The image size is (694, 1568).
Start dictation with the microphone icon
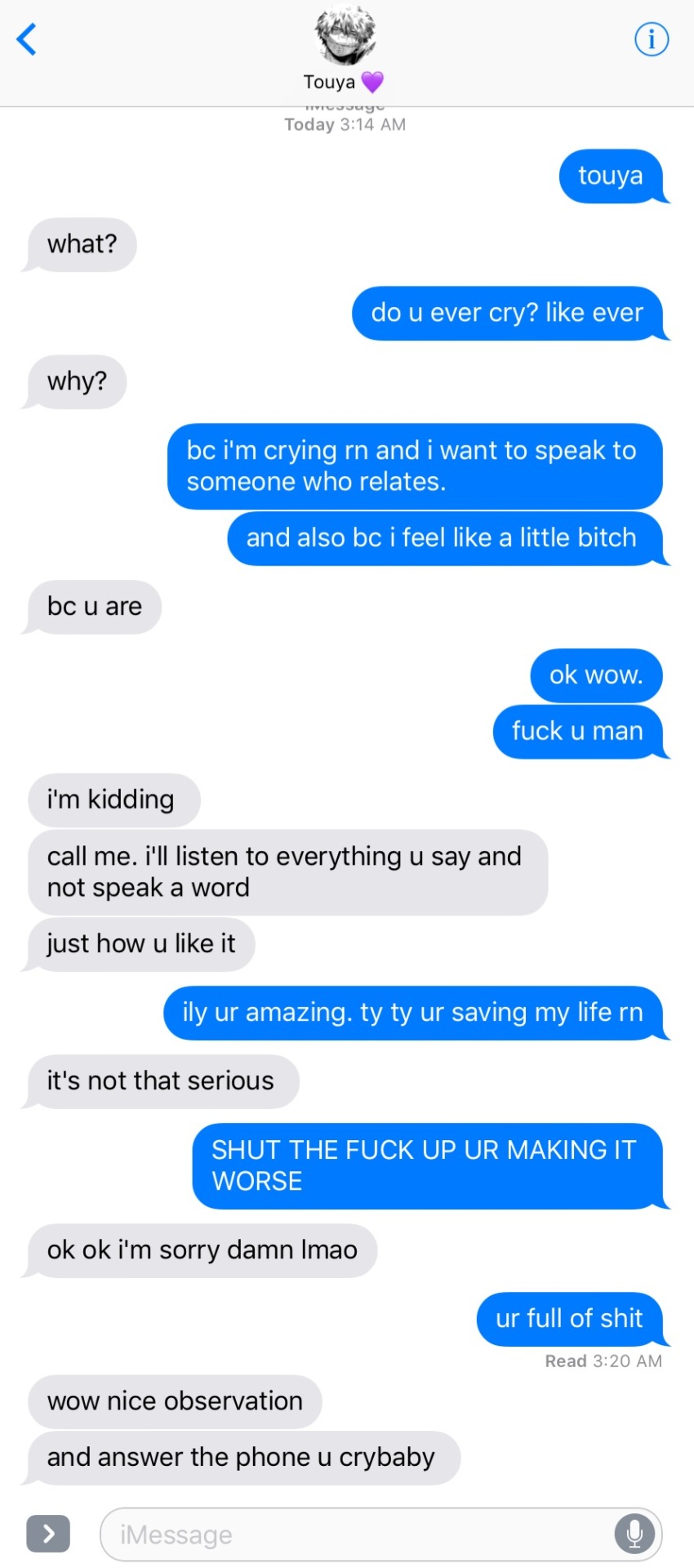[634, 1535]
